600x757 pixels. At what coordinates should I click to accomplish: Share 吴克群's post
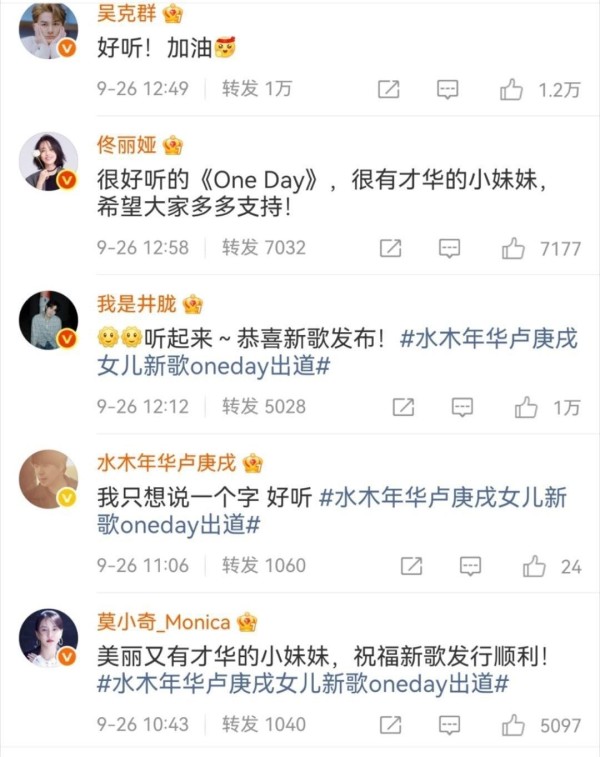pyautogui.click(x=388, y=89)
